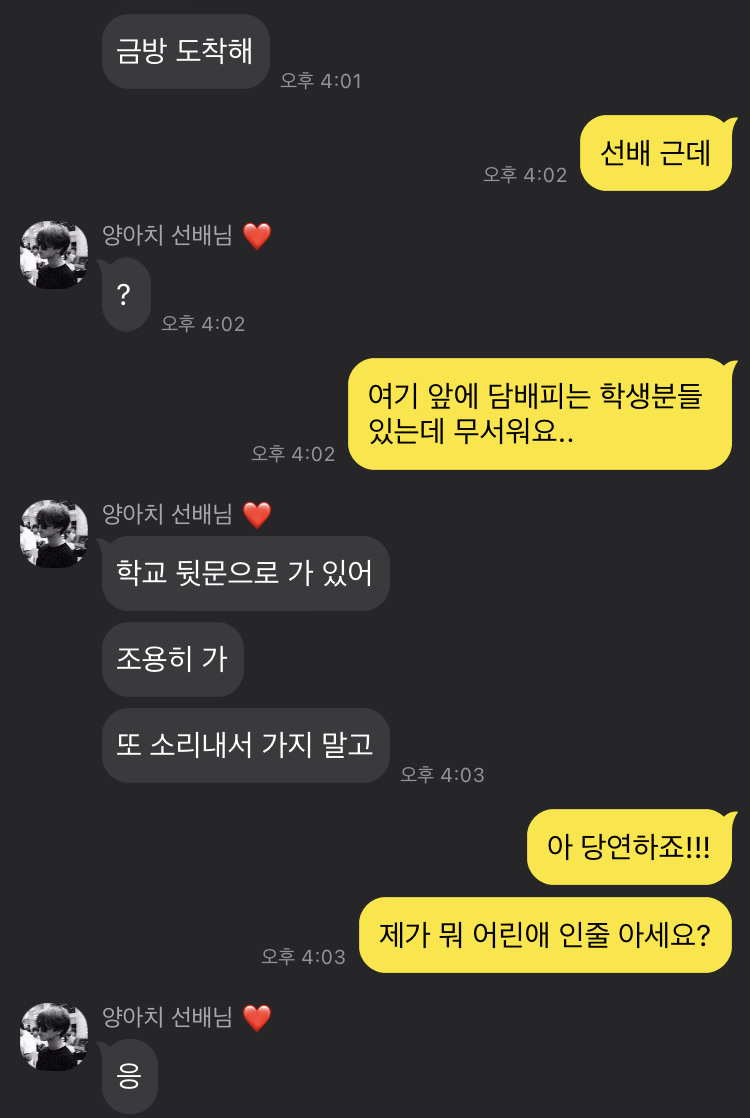Image resolution: width=750 pixels, height=1118 pixels.
Task: Open sender's profile photo beside the "?" message
Action: [54, 255]
